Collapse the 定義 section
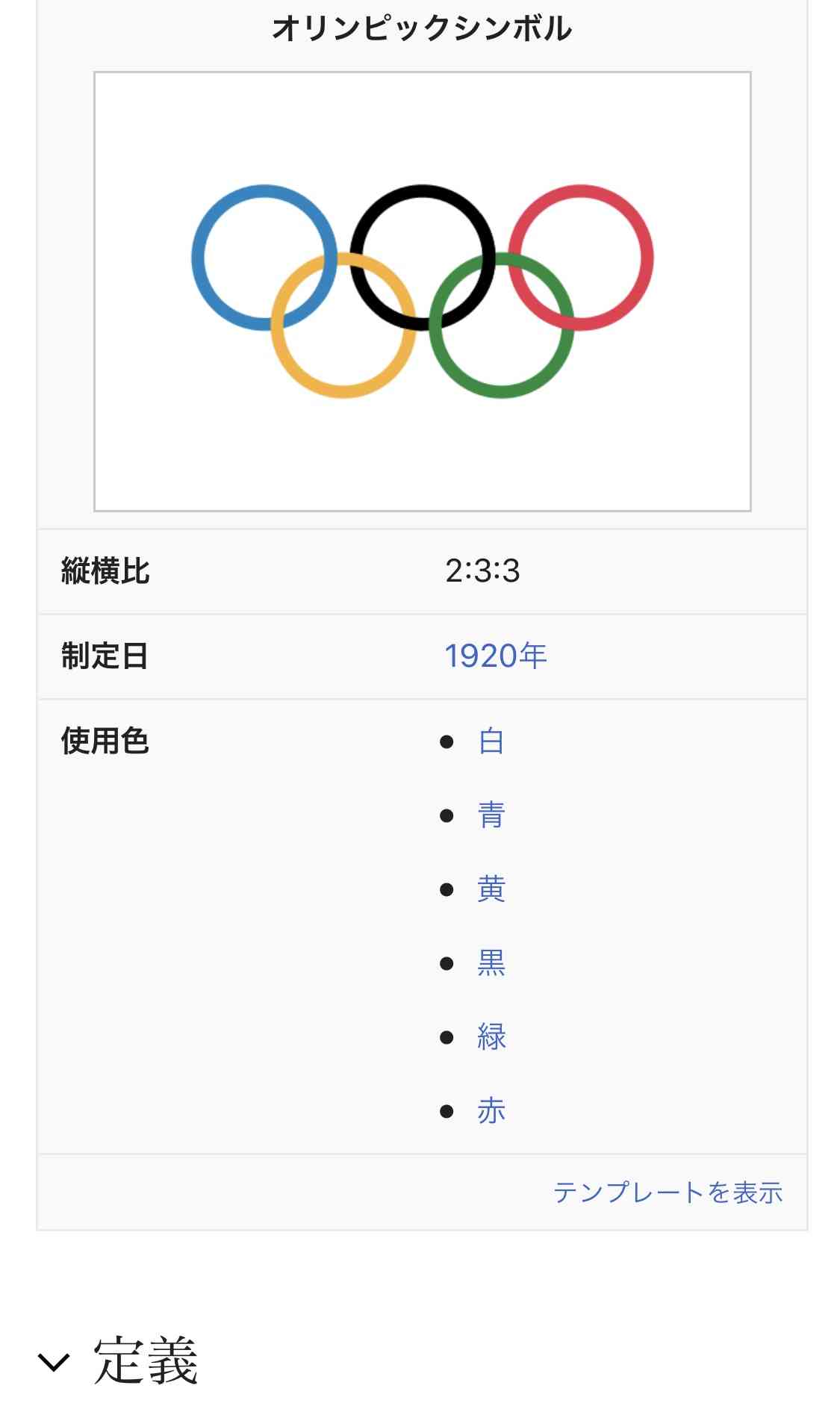The image size is (840, 1412). tap(118, 1361)
